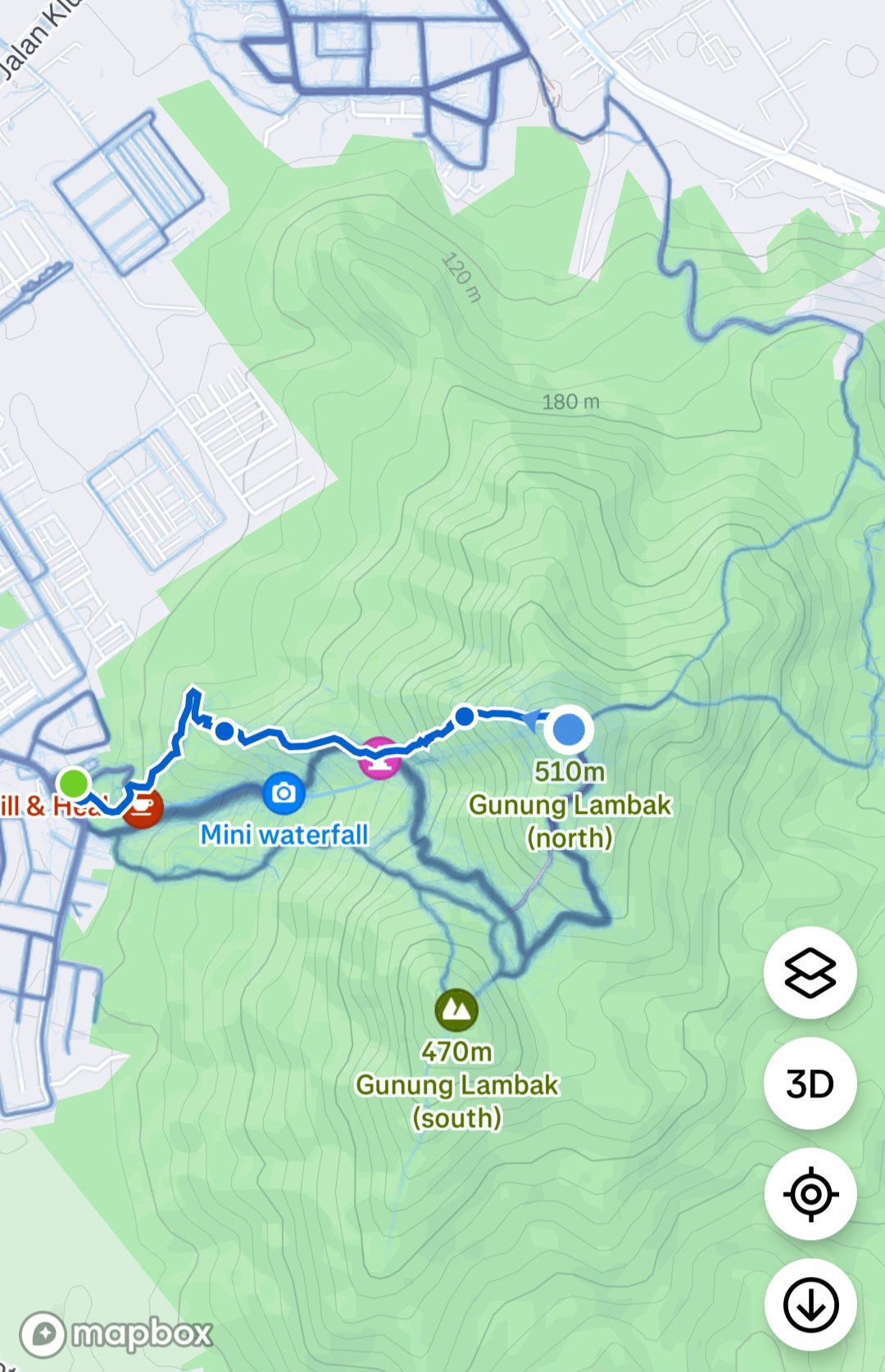Tap the green route start point
Screen dimensions: 885x1372
(75, 783)
